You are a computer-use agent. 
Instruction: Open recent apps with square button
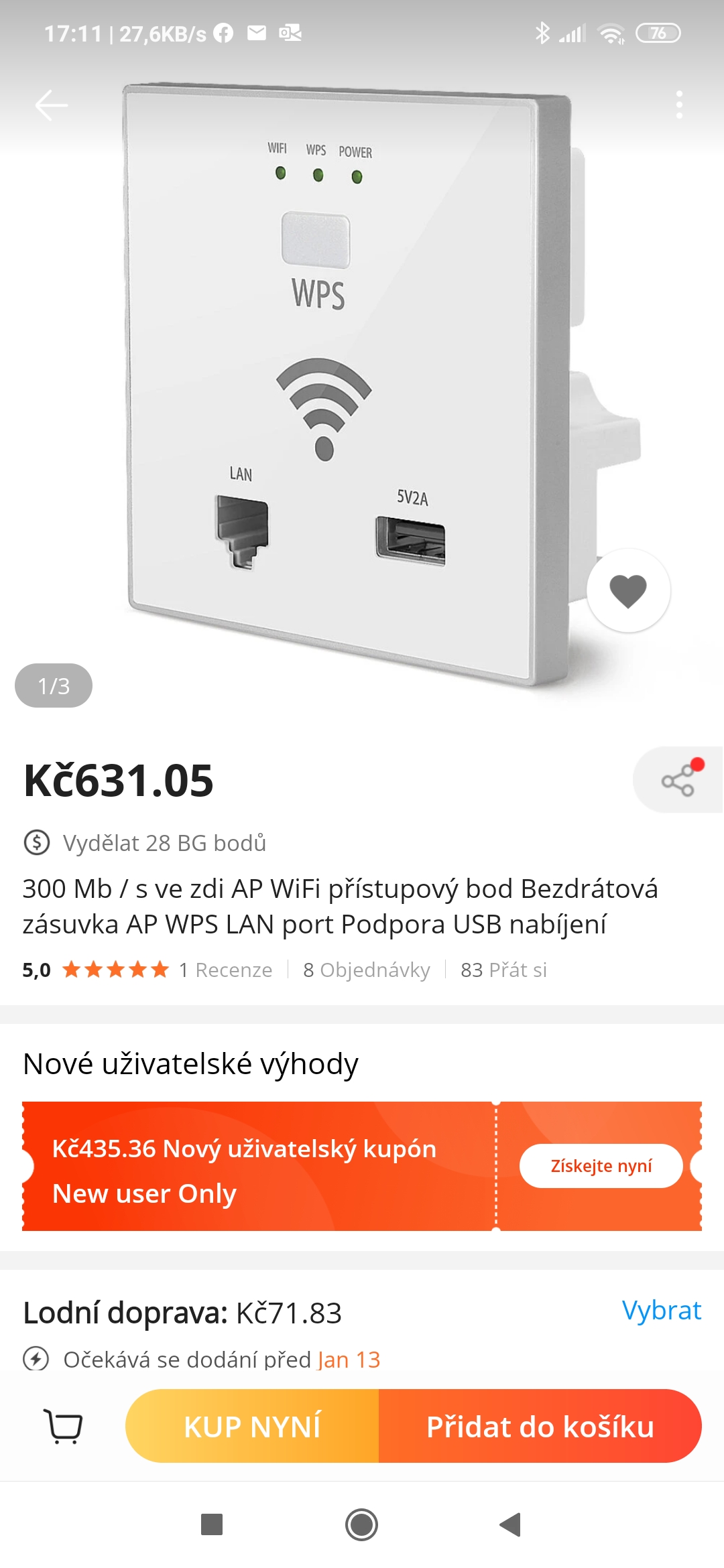click(212, 1524)
